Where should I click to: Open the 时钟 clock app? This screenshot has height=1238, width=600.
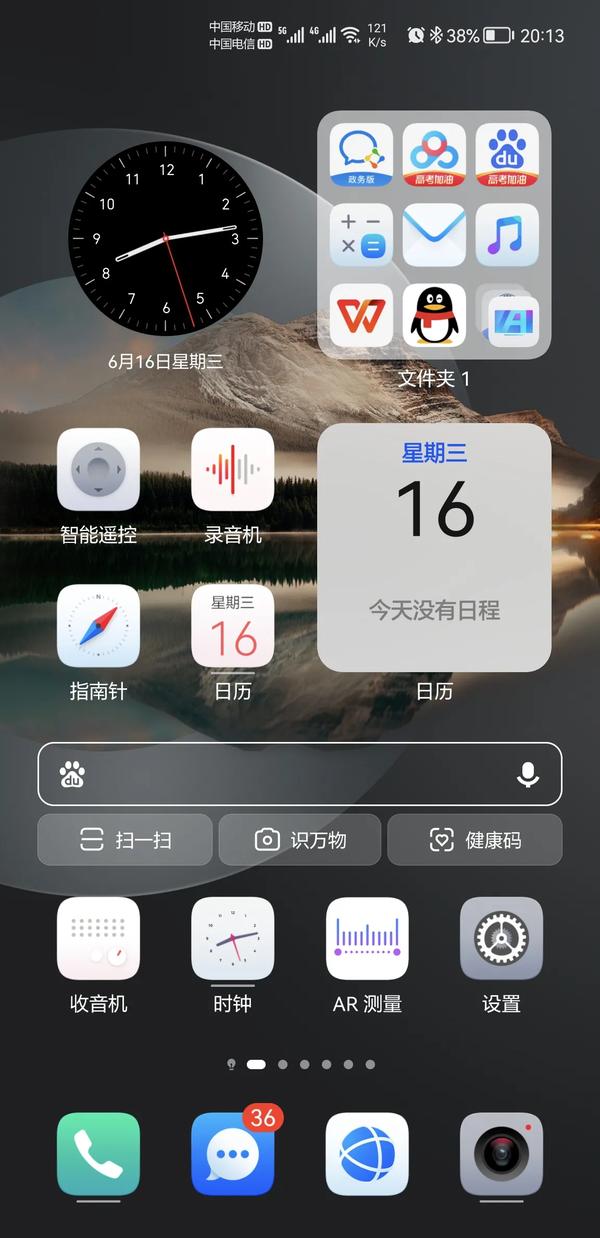click(232, 939)
